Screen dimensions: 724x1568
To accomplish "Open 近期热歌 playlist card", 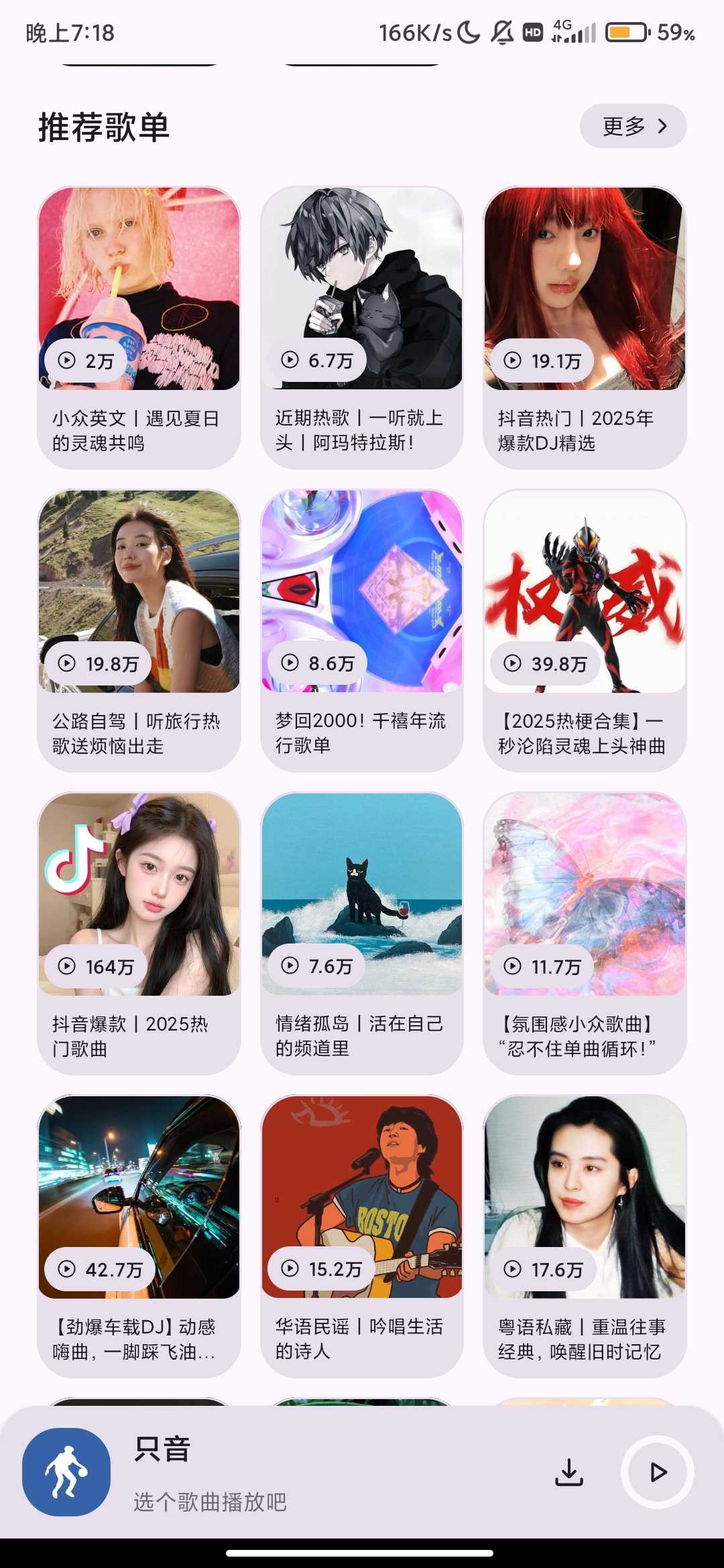I will click(362, 327).
